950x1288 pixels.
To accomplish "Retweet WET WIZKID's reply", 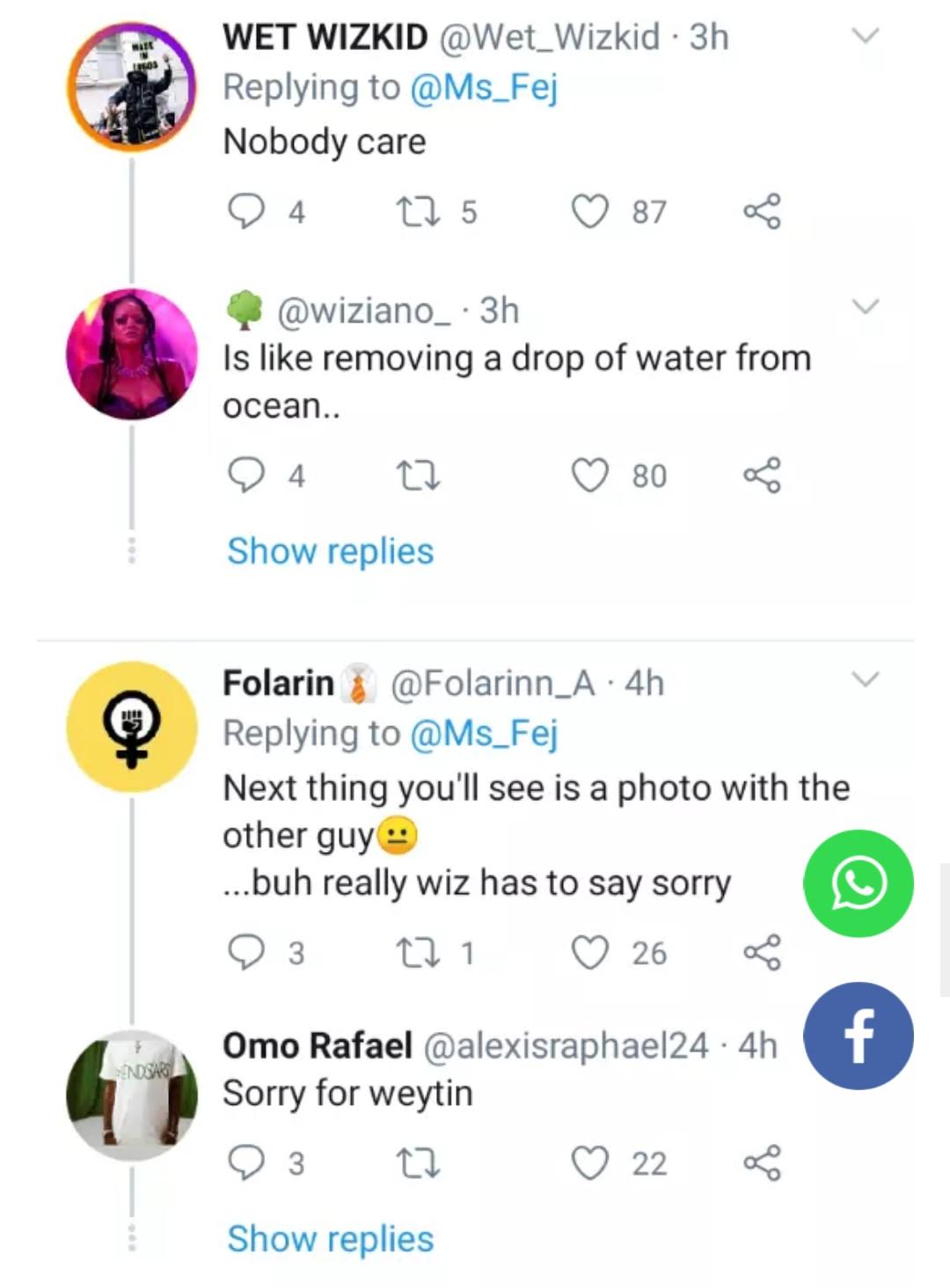I will point(418,212).
